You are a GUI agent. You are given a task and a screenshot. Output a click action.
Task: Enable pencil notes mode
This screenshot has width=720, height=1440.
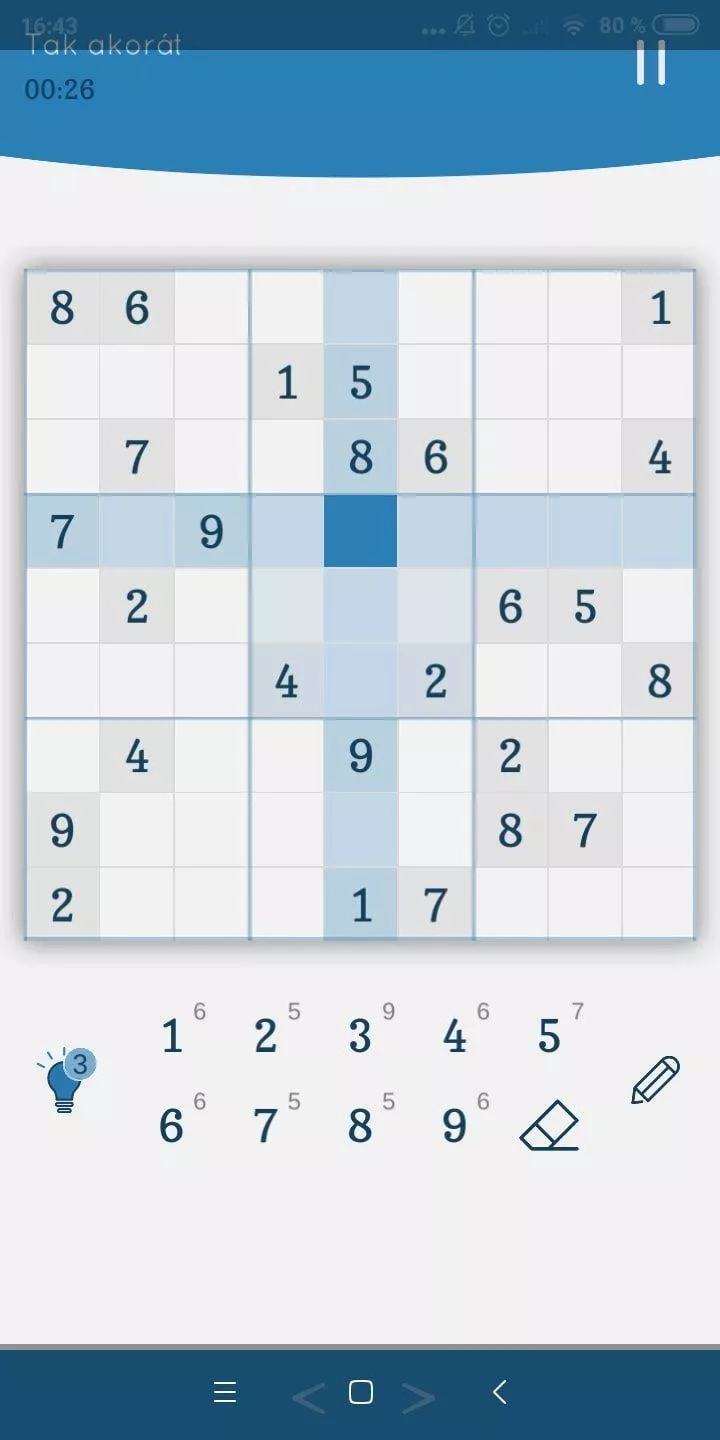pos(655,1080)
